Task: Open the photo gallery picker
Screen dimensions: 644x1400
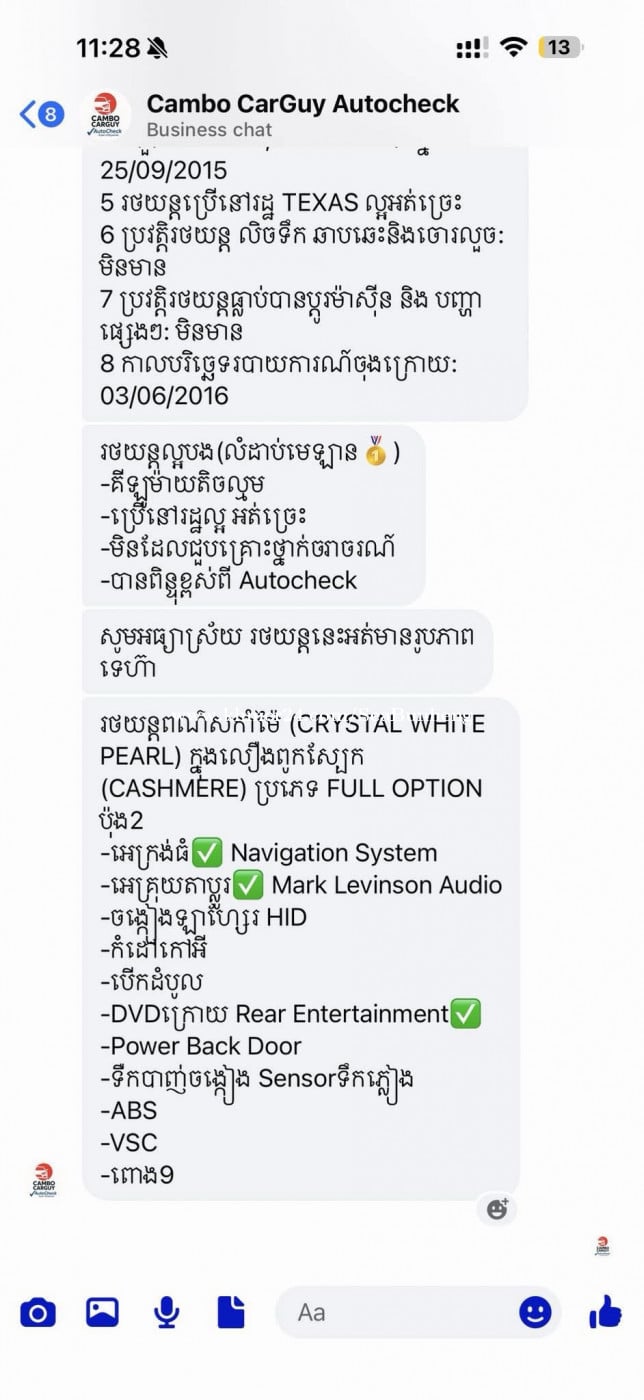Action: click(102, 1312)
